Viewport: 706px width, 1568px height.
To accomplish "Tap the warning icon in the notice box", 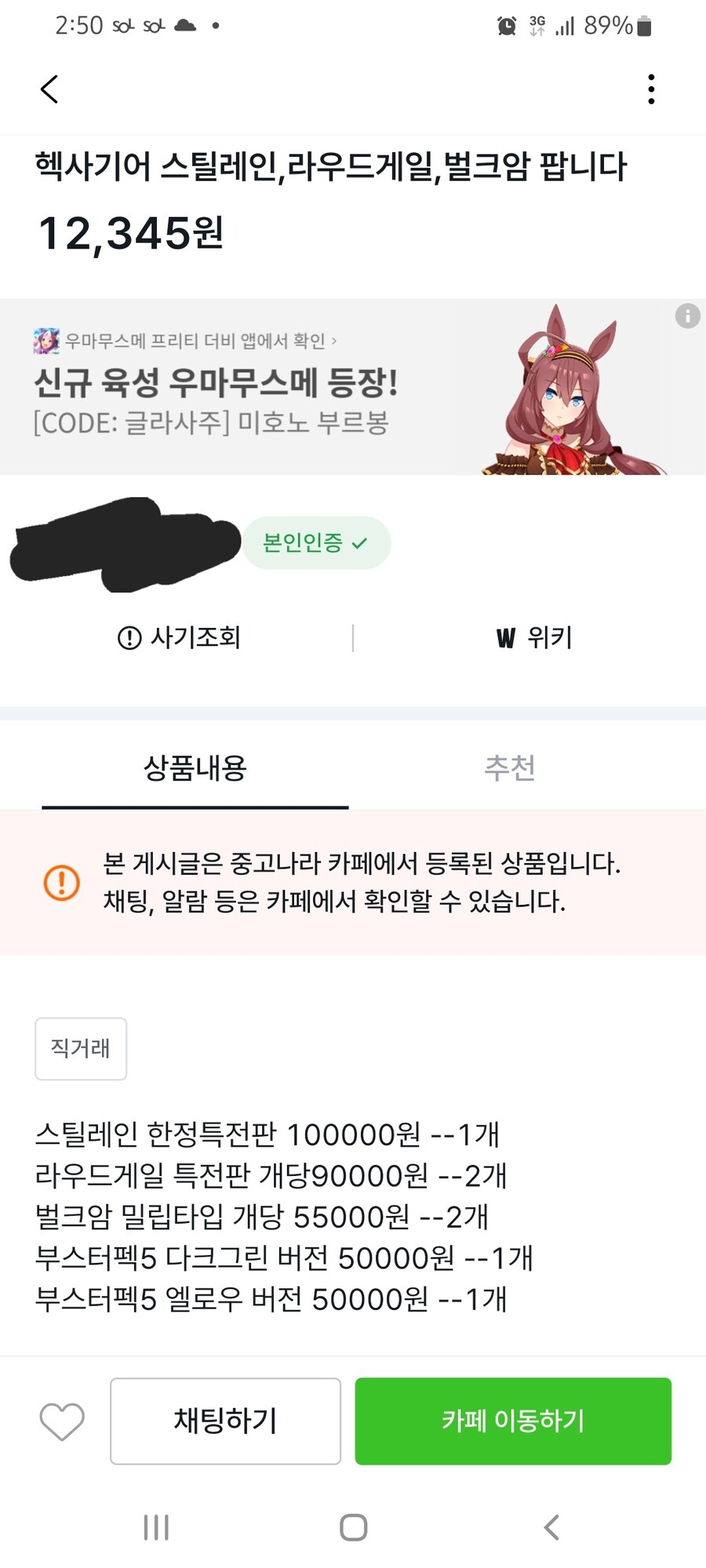I will (x=61, y=882).
